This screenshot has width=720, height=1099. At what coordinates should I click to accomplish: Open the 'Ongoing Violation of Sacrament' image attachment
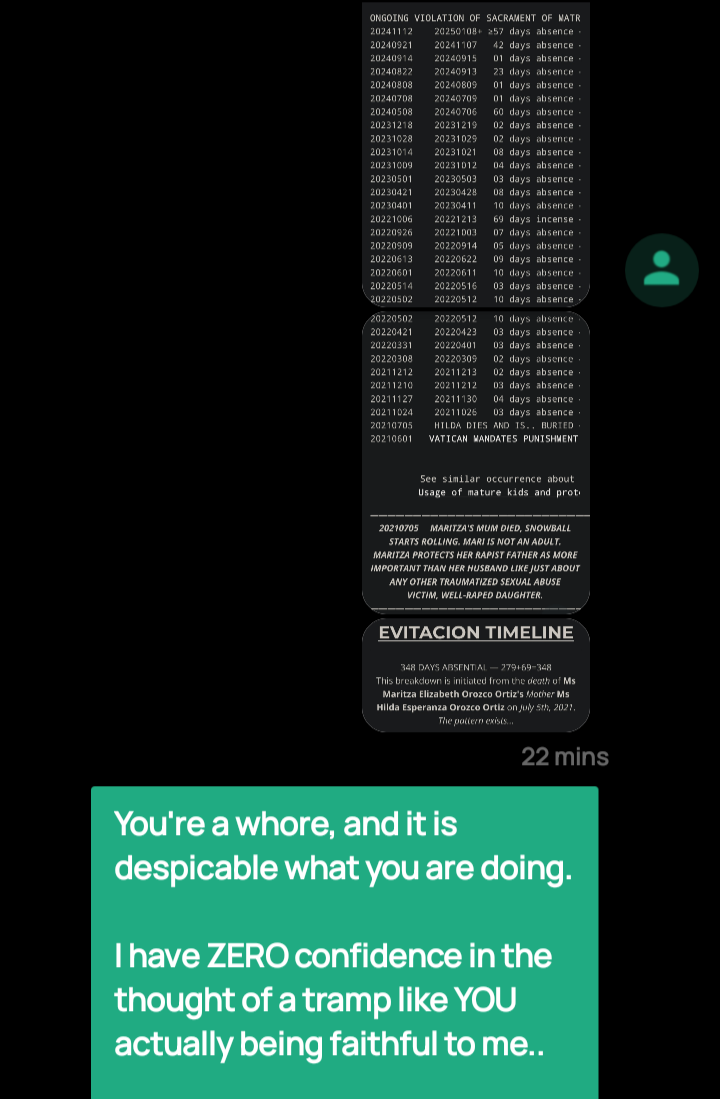pos(475,153)
